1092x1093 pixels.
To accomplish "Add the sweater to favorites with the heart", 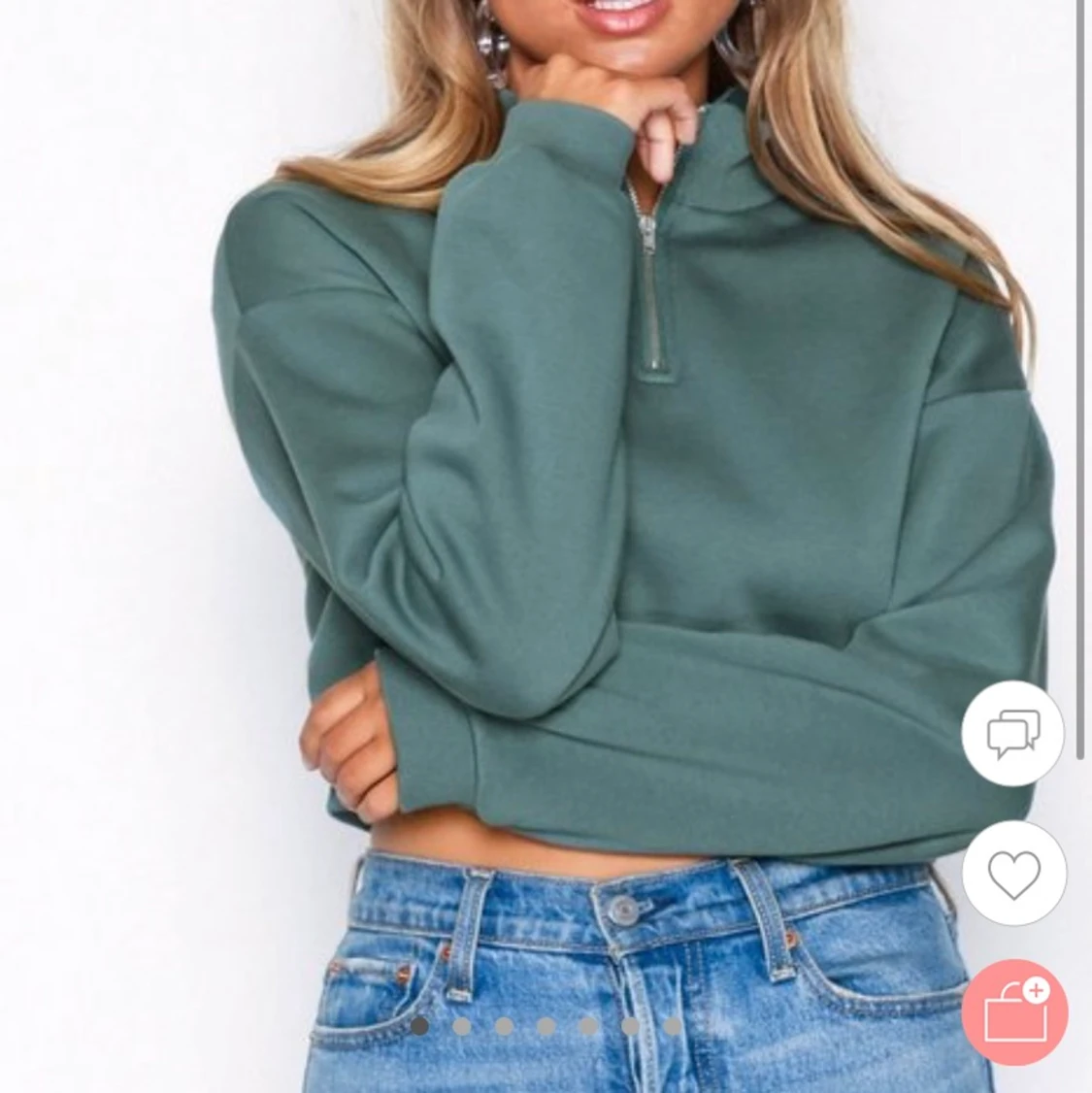I will [x=1013, y=874].
